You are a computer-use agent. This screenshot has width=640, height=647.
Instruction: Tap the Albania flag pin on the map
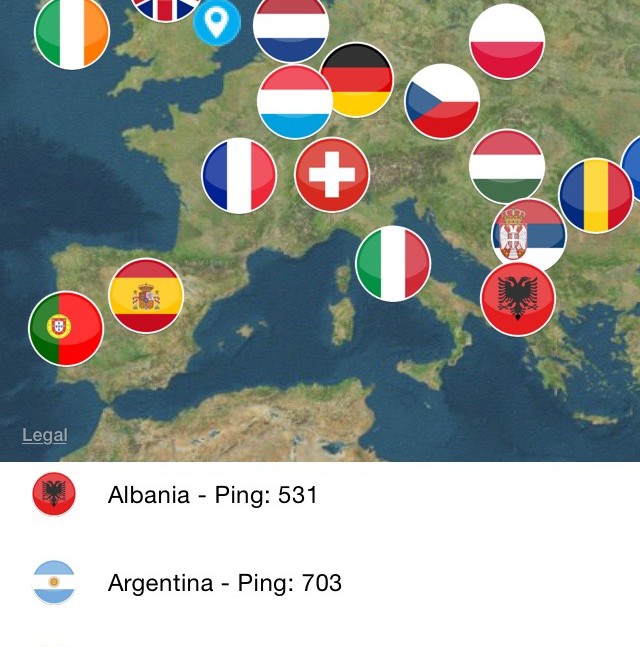[518, 299]
